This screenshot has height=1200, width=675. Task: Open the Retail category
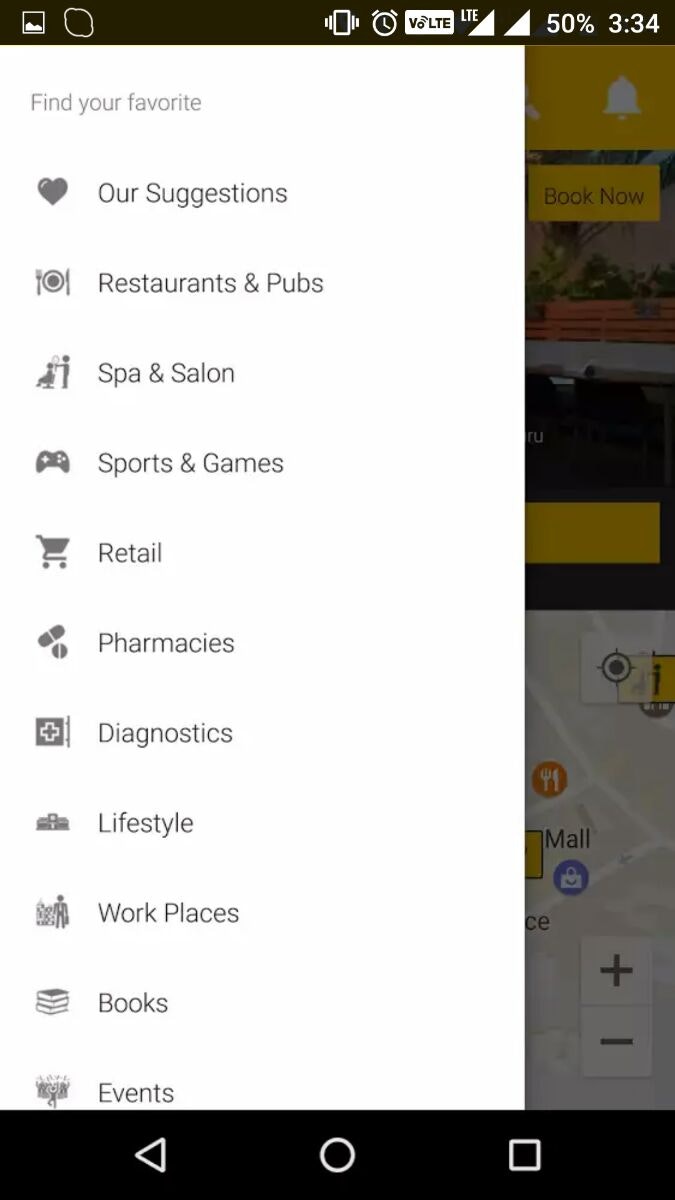click(130, 553)
